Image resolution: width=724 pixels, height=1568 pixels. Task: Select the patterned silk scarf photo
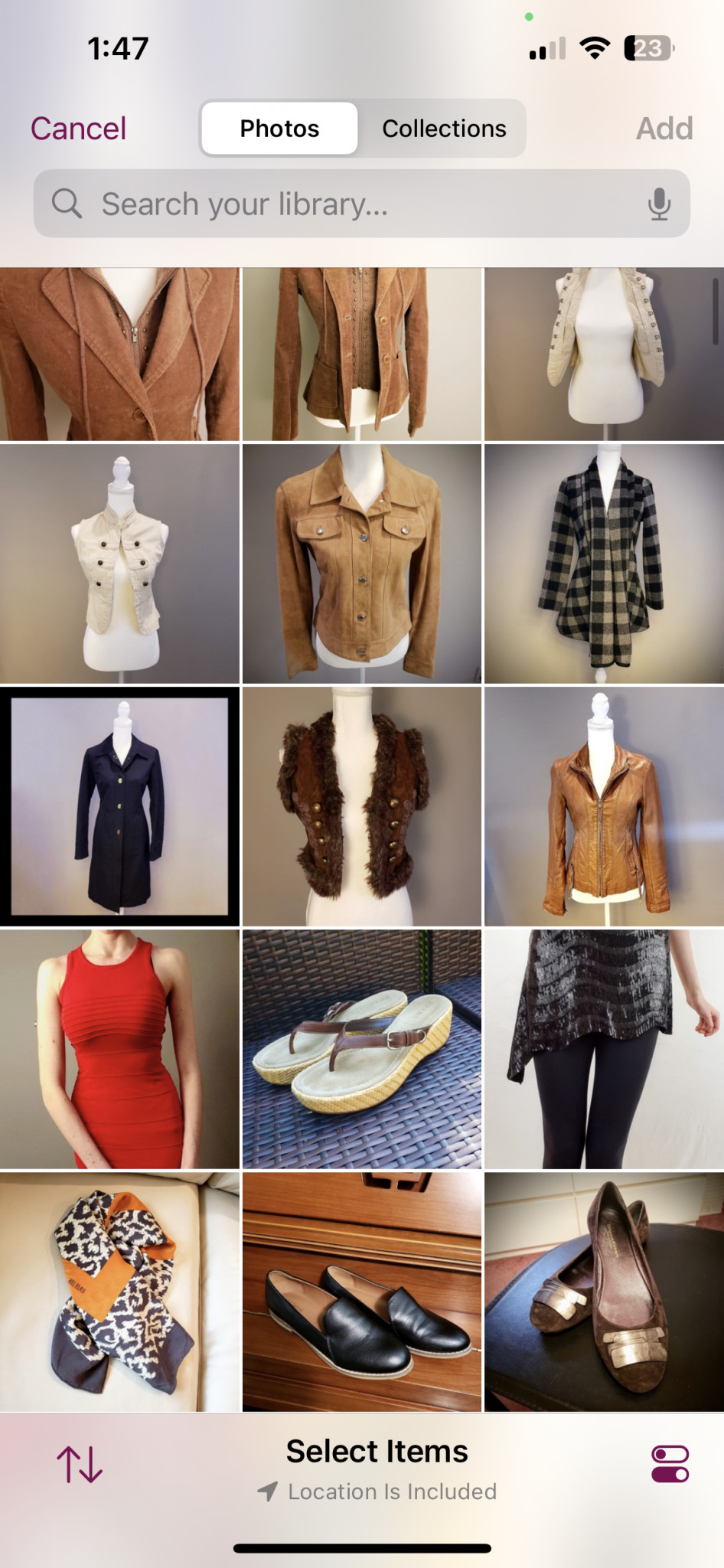119,1292
